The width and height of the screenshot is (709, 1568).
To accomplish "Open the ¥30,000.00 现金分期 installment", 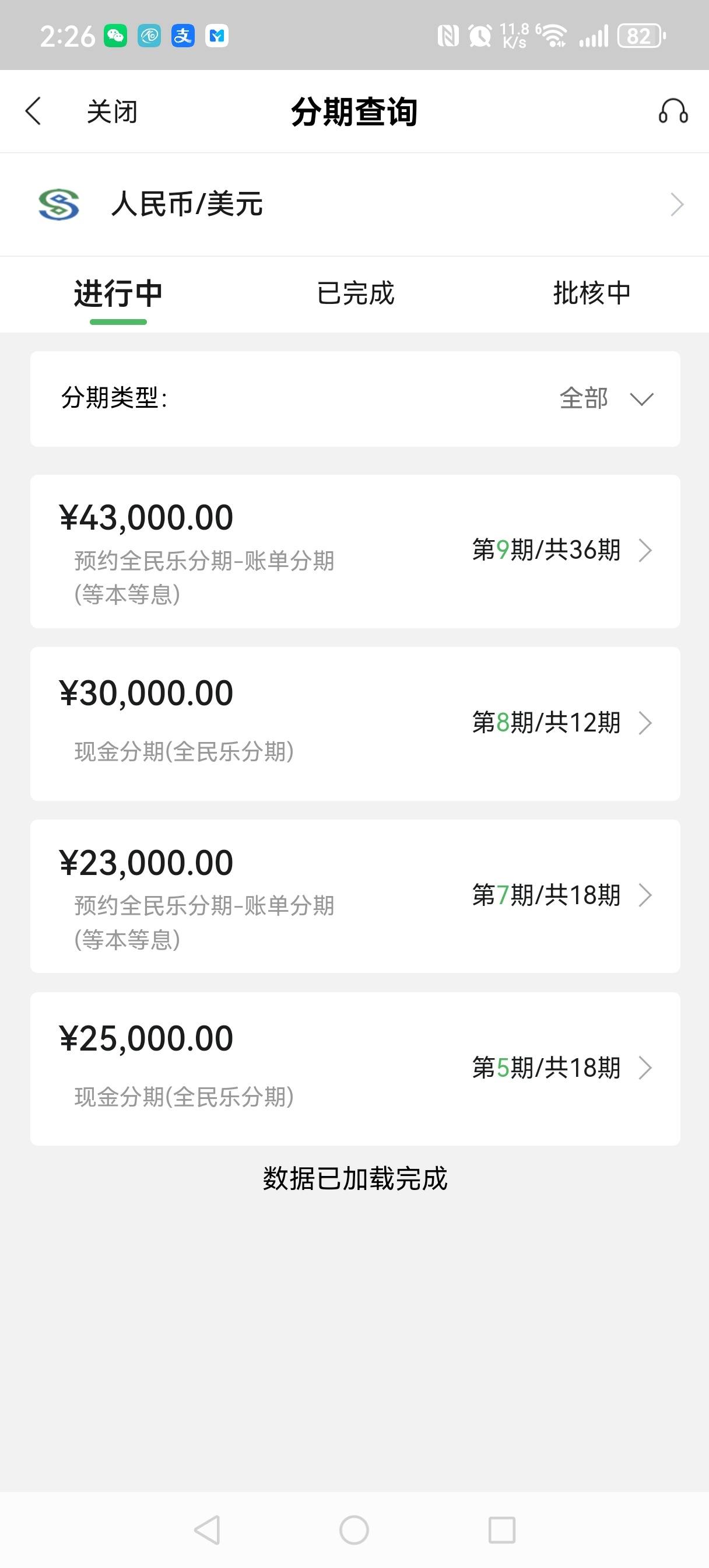I will [355, 724].
